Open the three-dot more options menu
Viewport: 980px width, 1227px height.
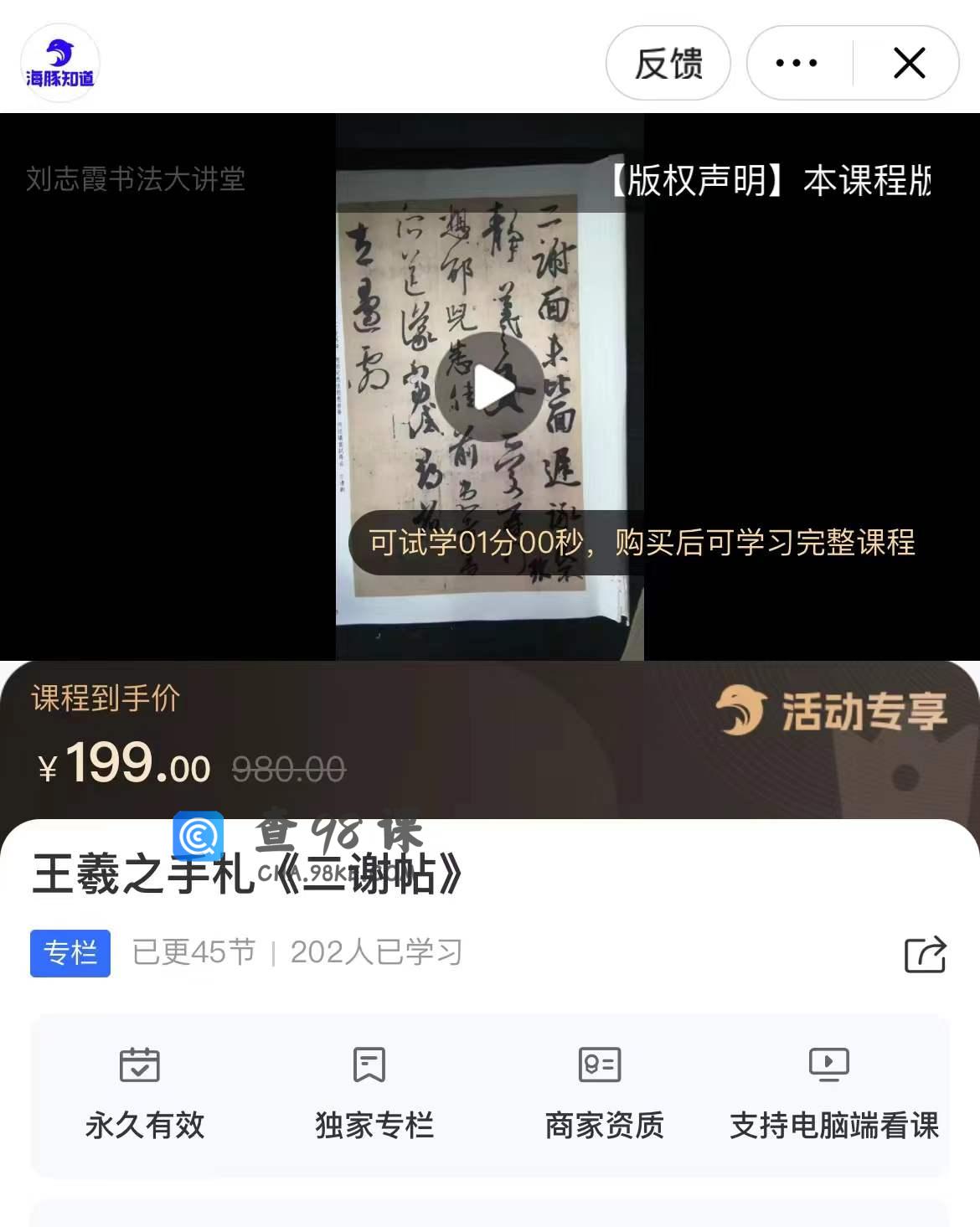click(x=797, y=64)
